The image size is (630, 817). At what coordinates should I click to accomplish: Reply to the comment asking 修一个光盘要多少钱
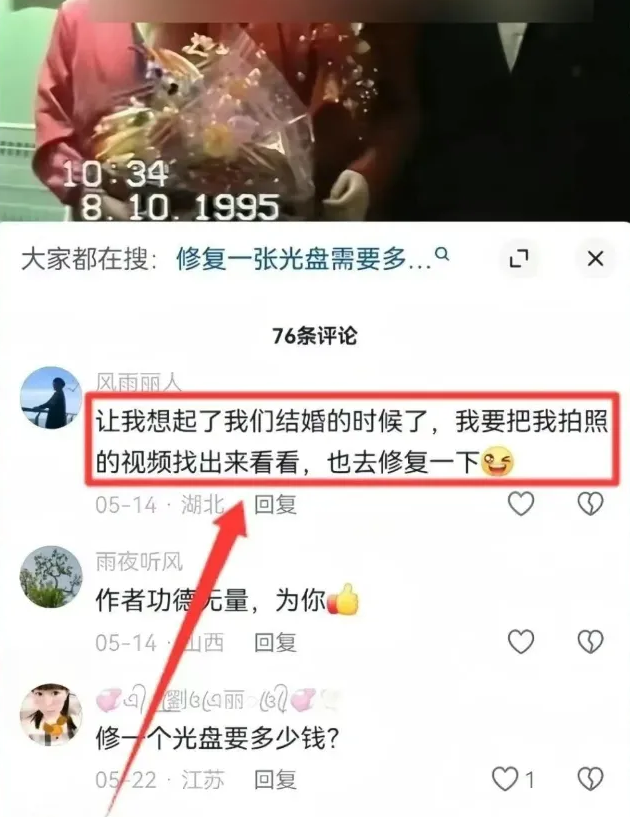275,779
